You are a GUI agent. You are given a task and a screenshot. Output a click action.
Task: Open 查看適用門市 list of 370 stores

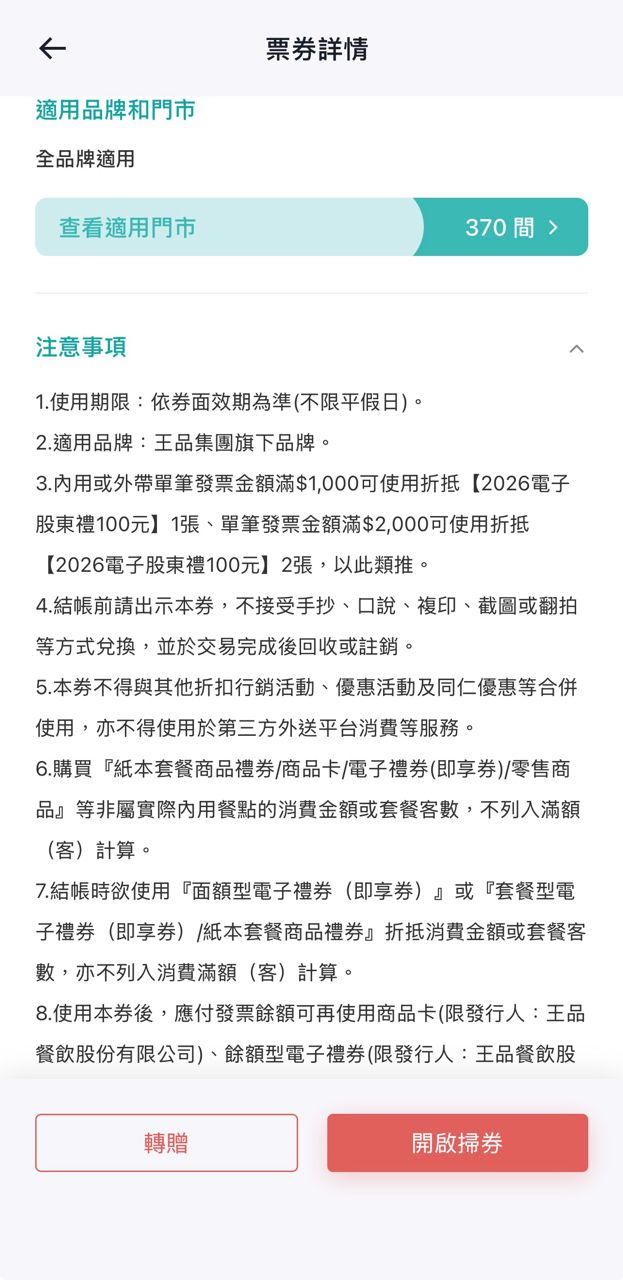point(311,227)
